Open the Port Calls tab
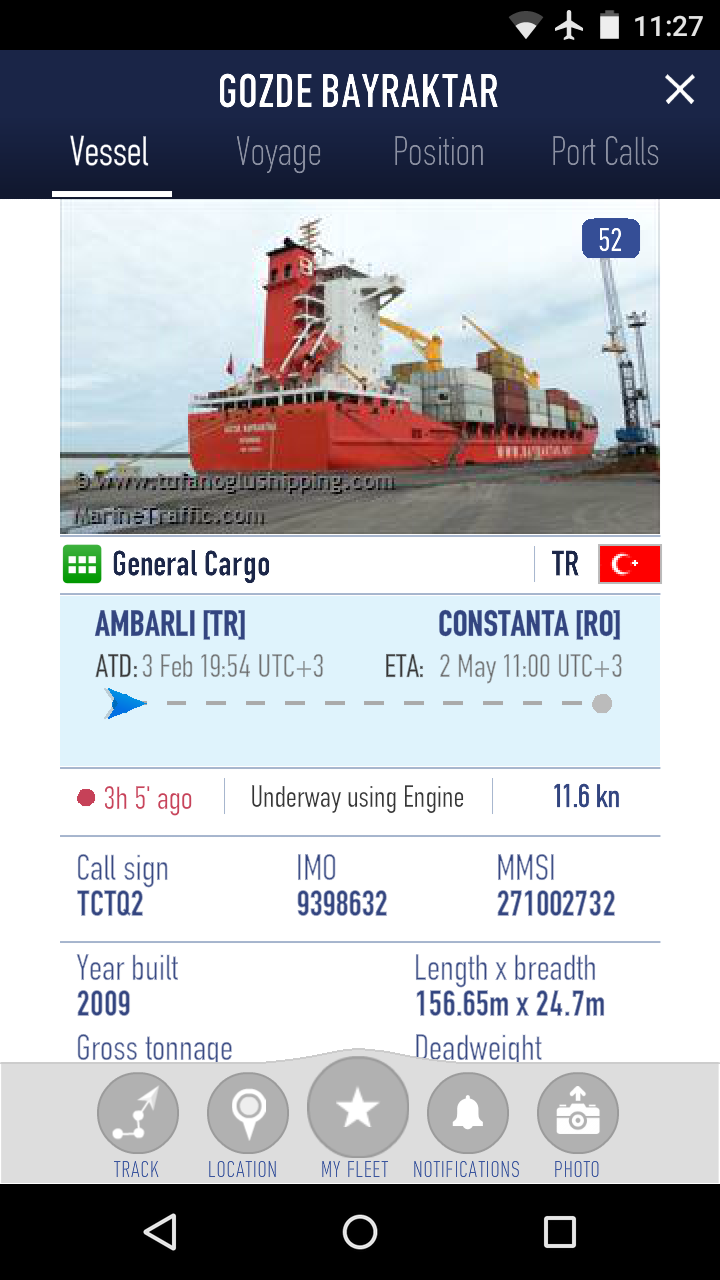 (605, 153)
